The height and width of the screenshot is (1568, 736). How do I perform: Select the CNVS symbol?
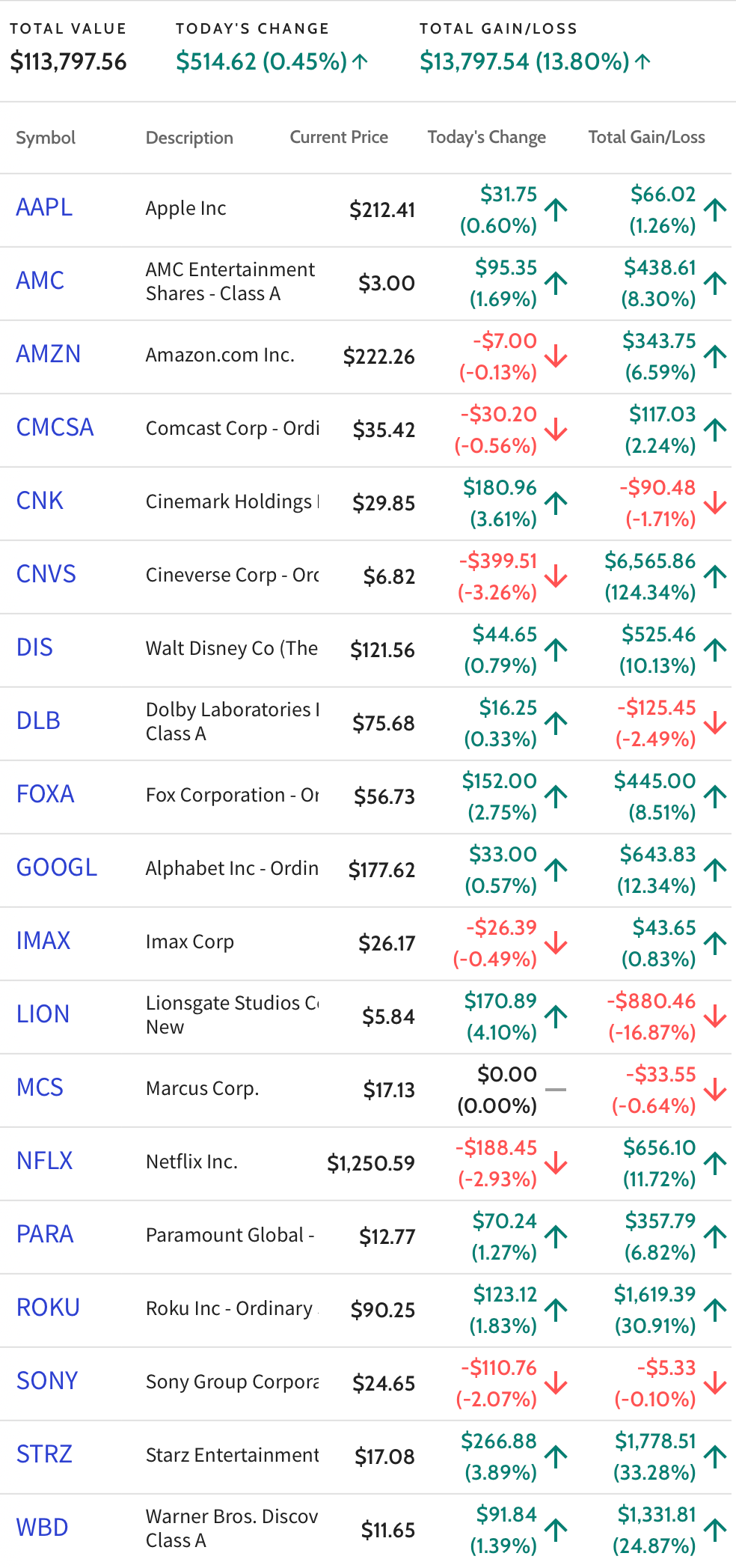46,574
